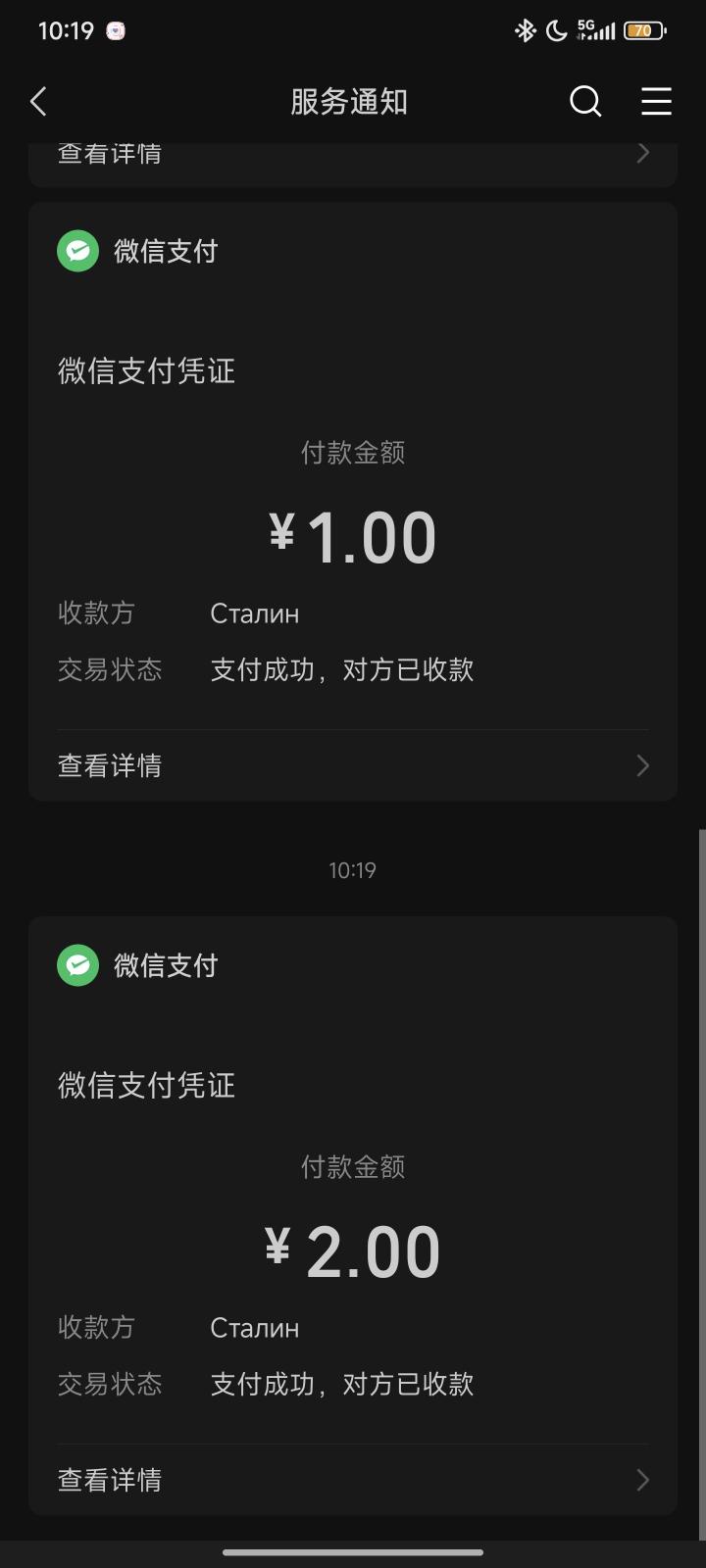Image resolution: width=706 pixels, height=1568 pixels.
Task: Open search in service notifications
Action: point(585,102)
